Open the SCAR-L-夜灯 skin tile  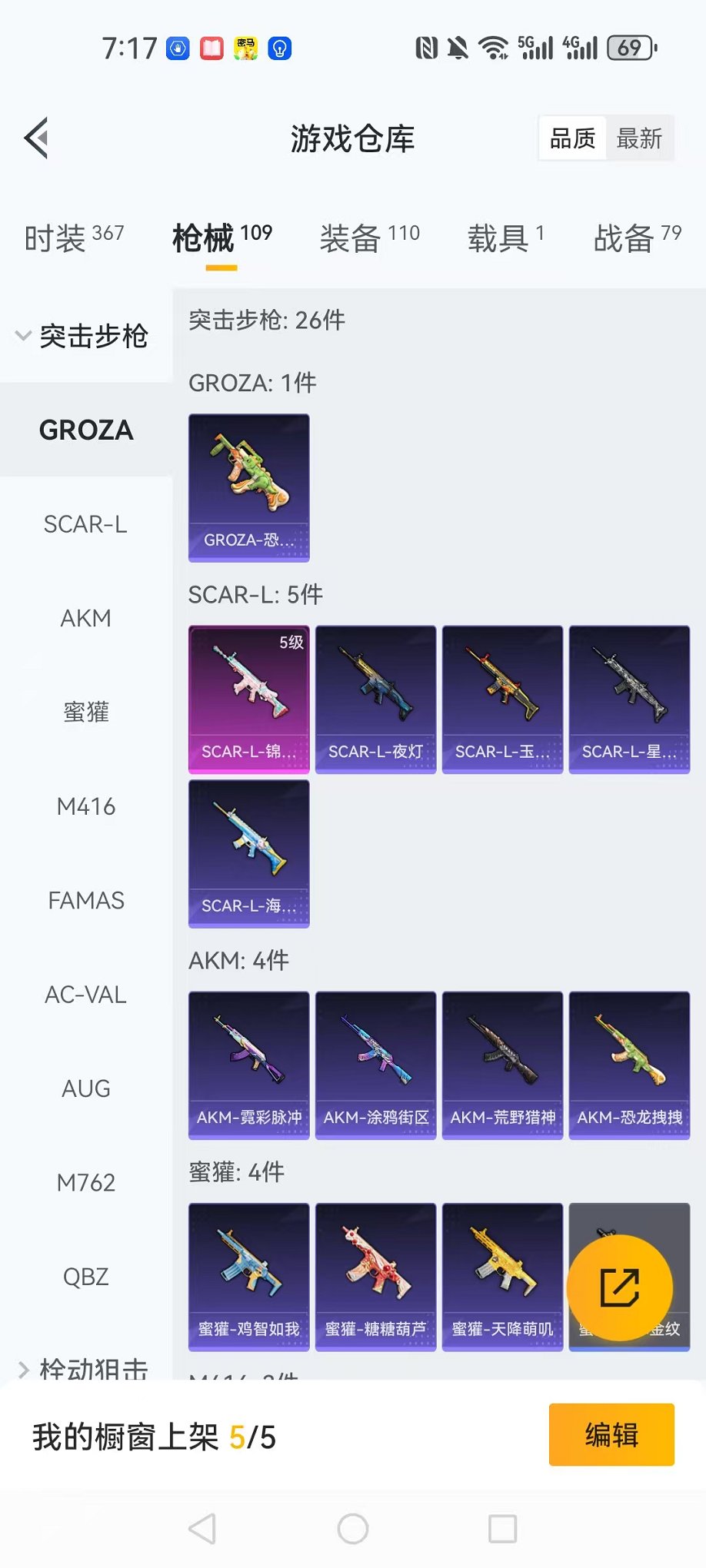(375, 699)
